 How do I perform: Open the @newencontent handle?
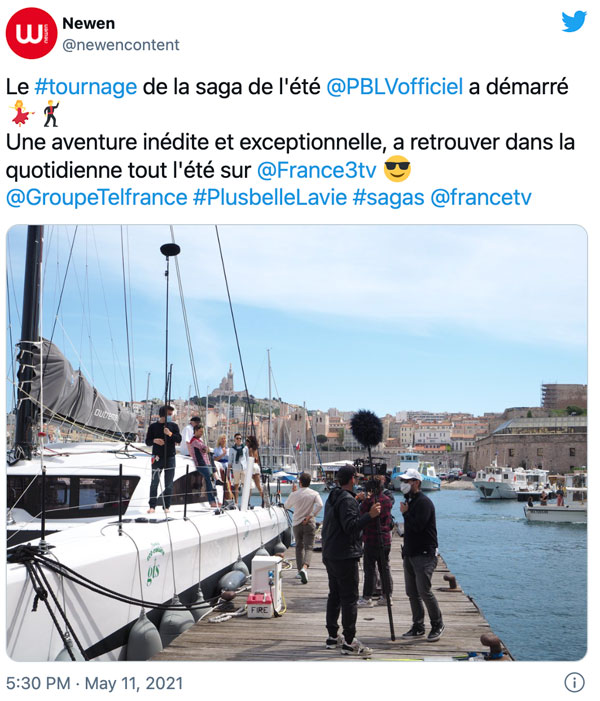pyautogui.click(x=122, y=45)
